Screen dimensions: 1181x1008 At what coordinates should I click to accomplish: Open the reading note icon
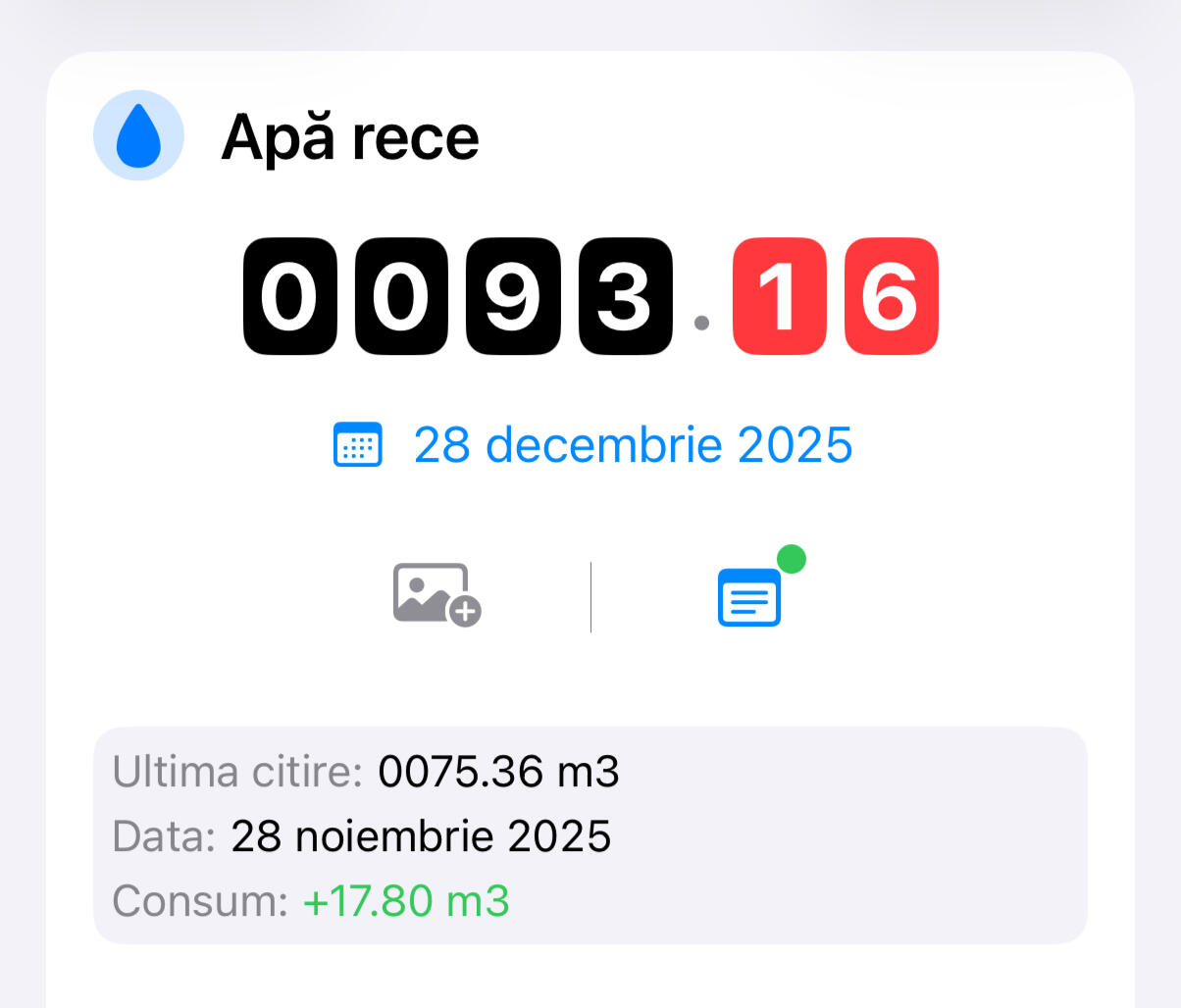pos(750,595)
